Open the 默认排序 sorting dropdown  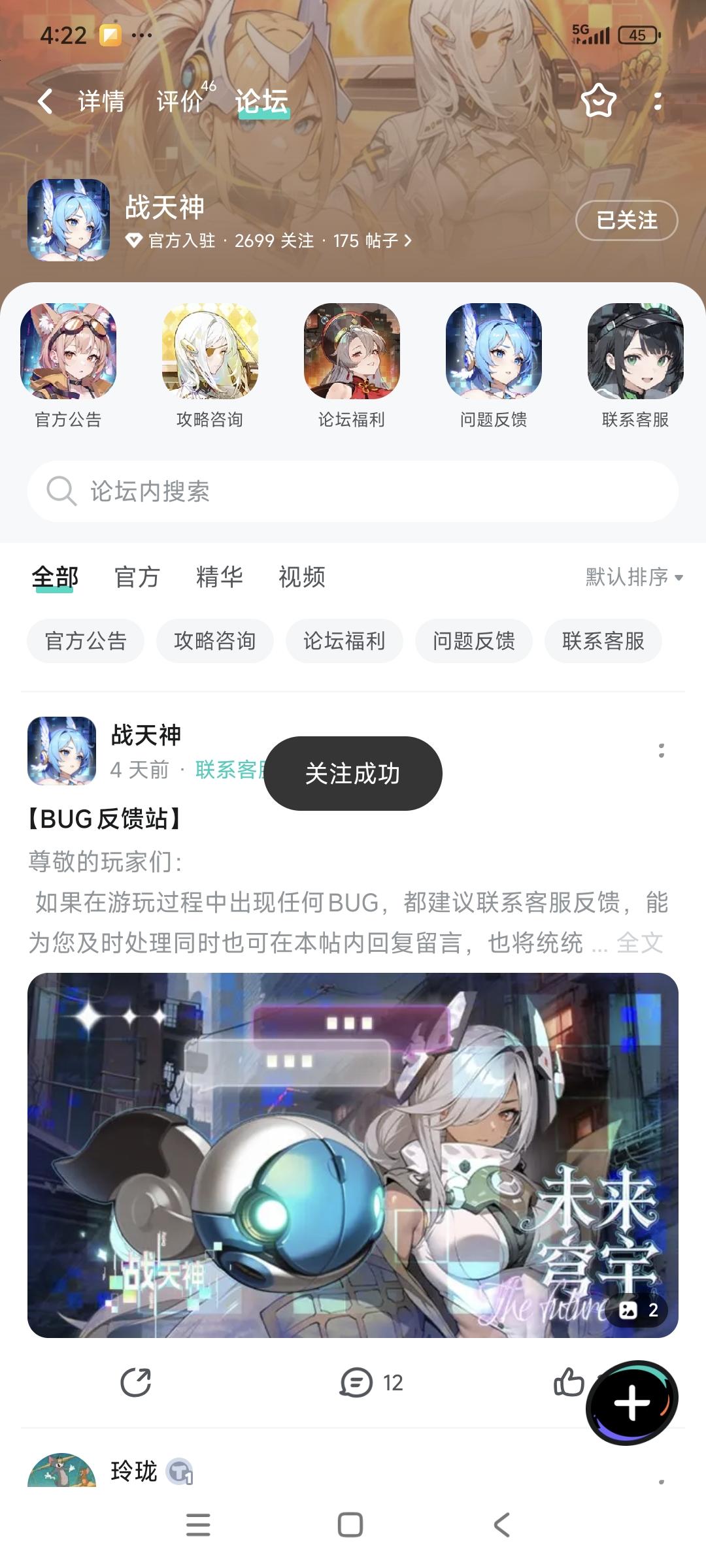click(x=630, y=578)
